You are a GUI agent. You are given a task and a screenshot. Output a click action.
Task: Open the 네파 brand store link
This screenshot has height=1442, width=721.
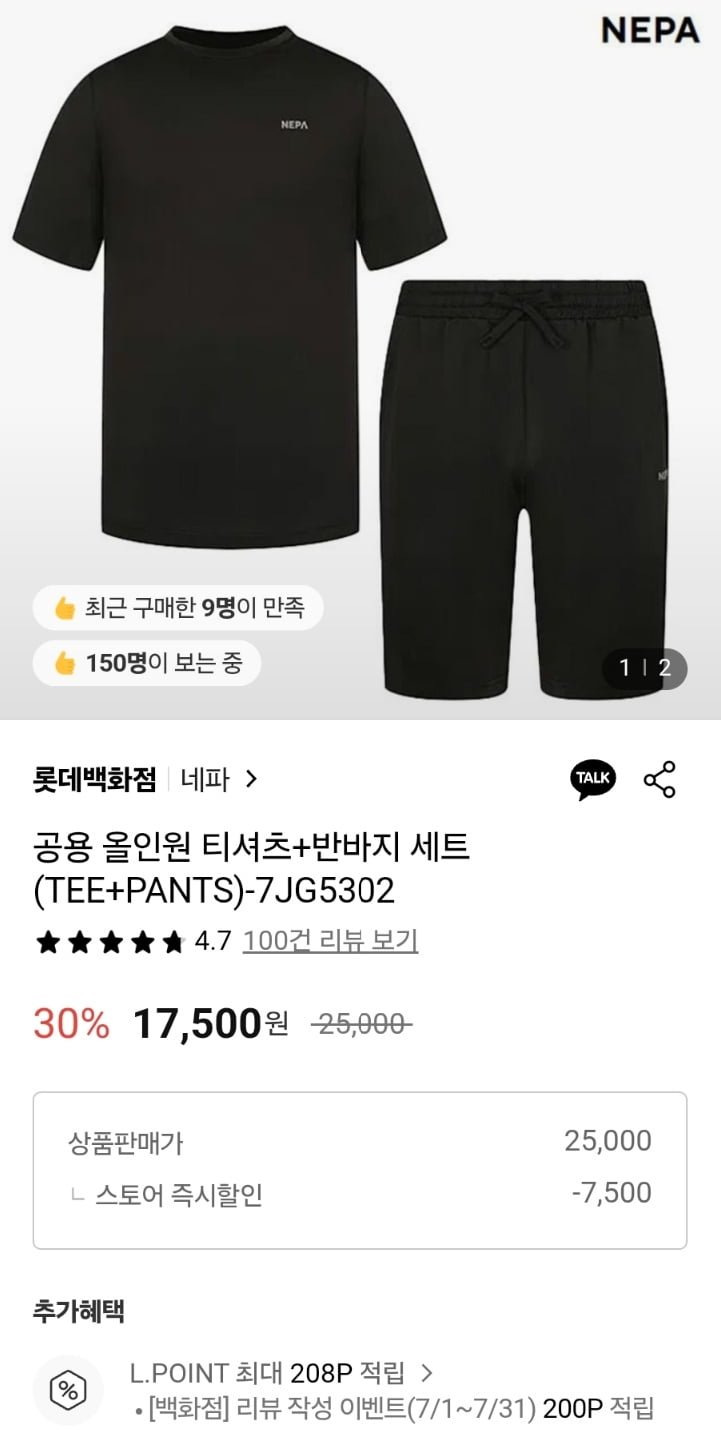(x=219, y=779)
